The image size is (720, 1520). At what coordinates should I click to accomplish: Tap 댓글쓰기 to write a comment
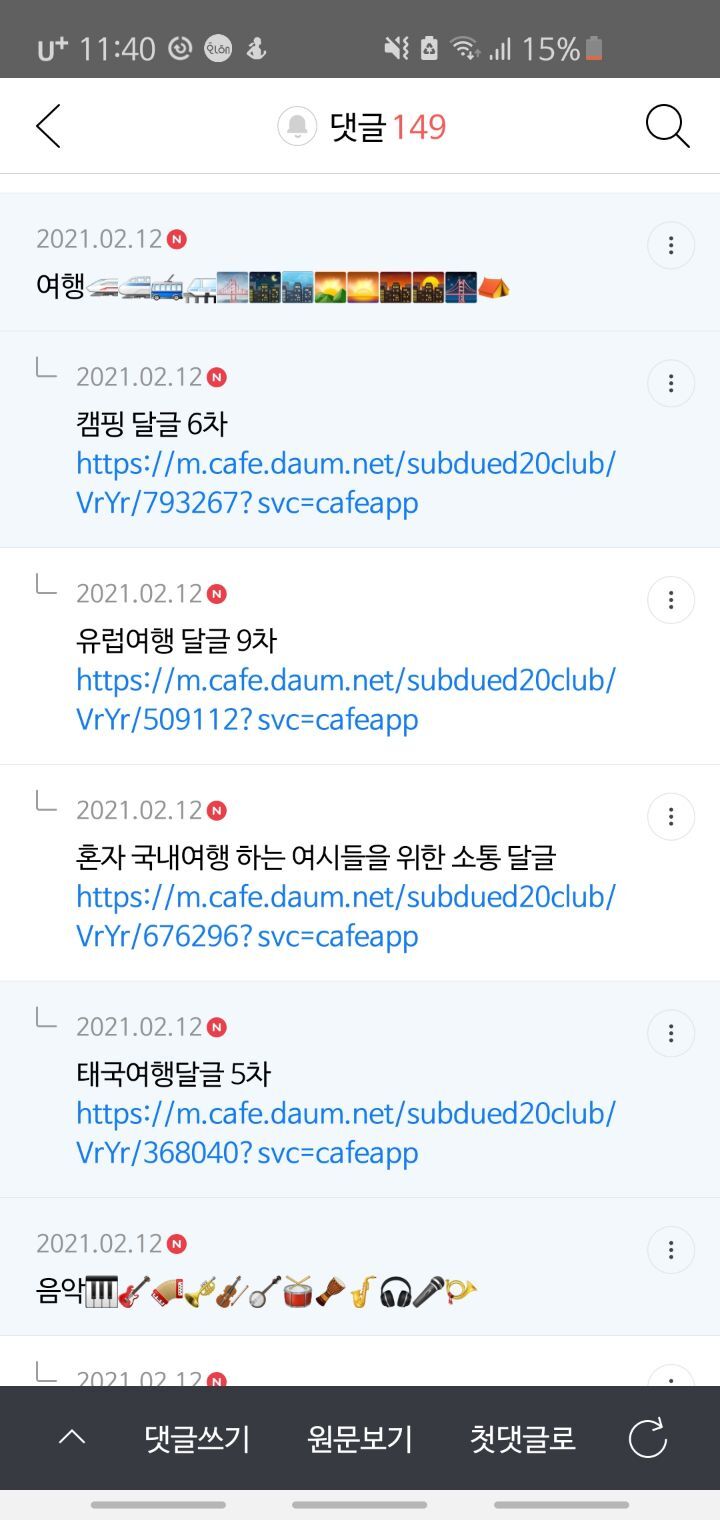(197, 1439)
